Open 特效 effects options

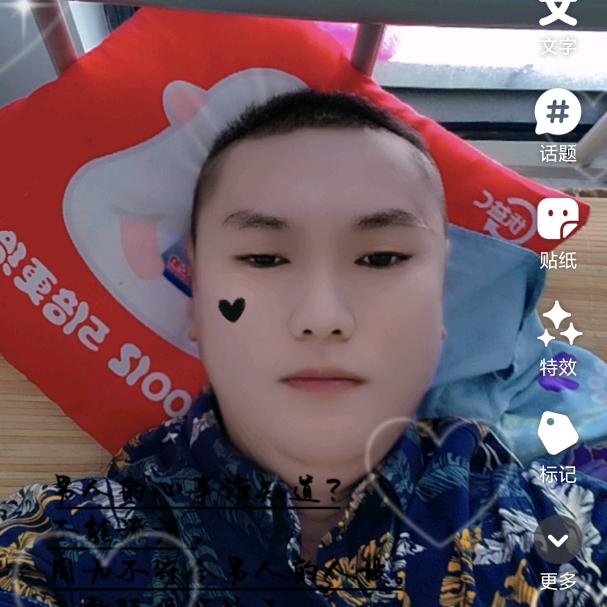[x=558, y=326]
